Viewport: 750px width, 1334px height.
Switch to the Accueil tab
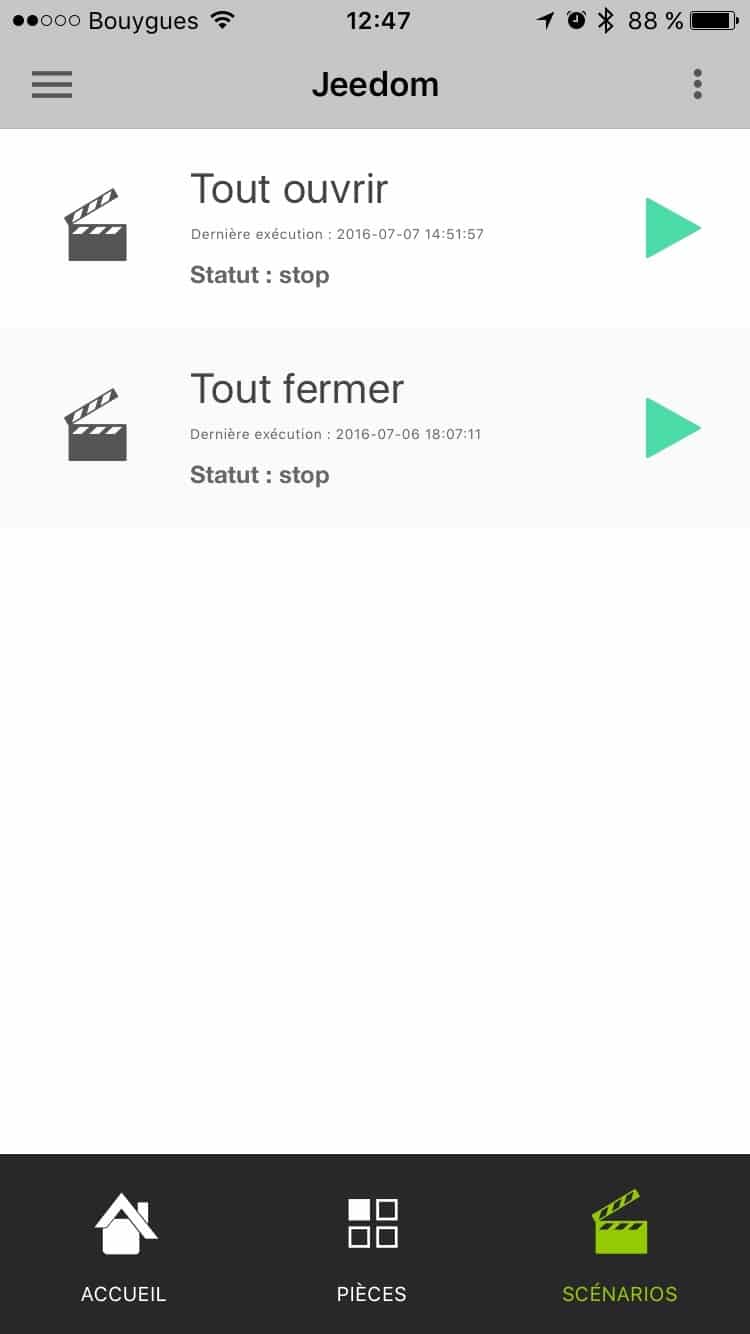(123, 1244)
